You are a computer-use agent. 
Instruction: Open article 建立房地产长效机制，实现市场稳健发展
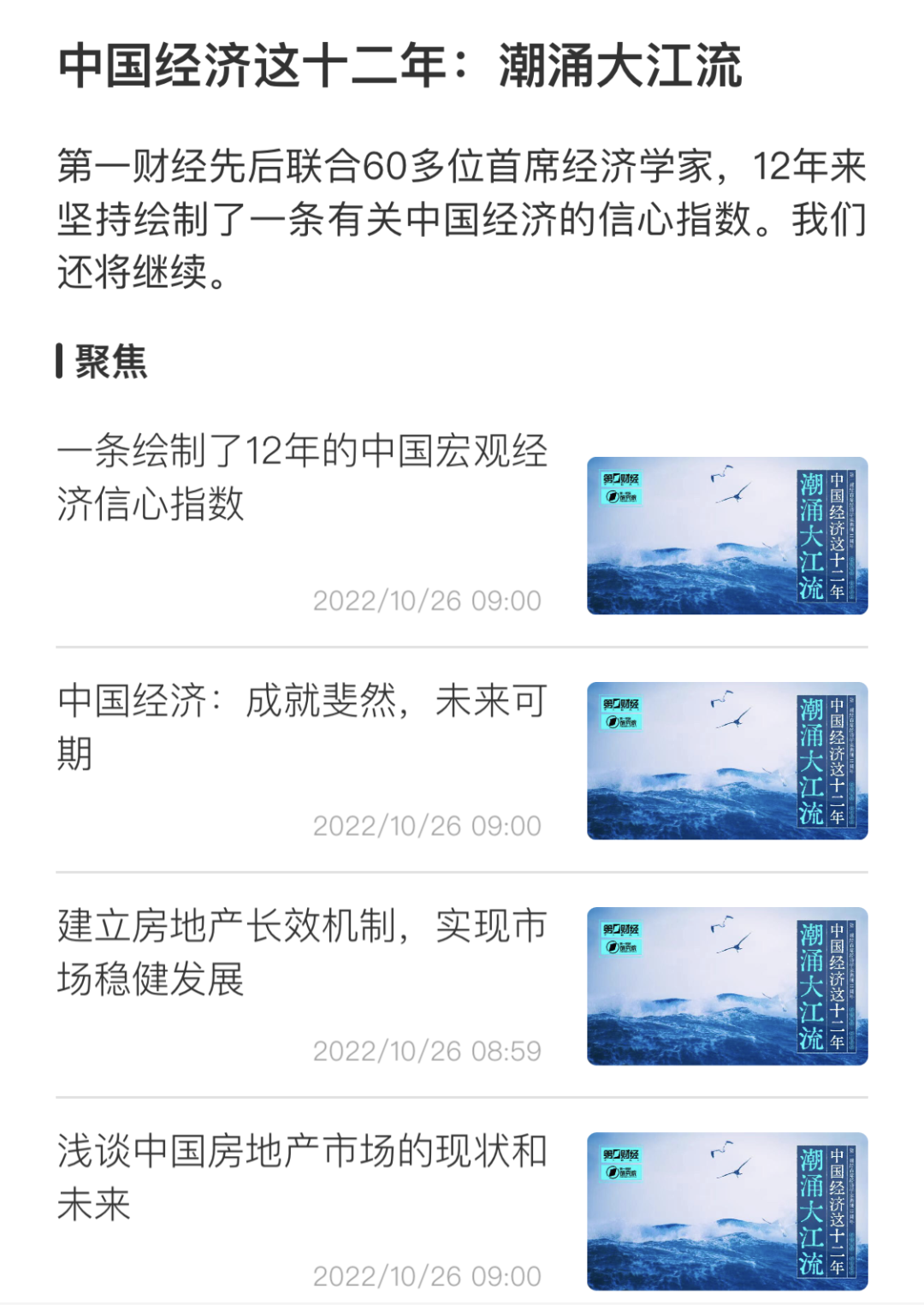pos(302,952)
